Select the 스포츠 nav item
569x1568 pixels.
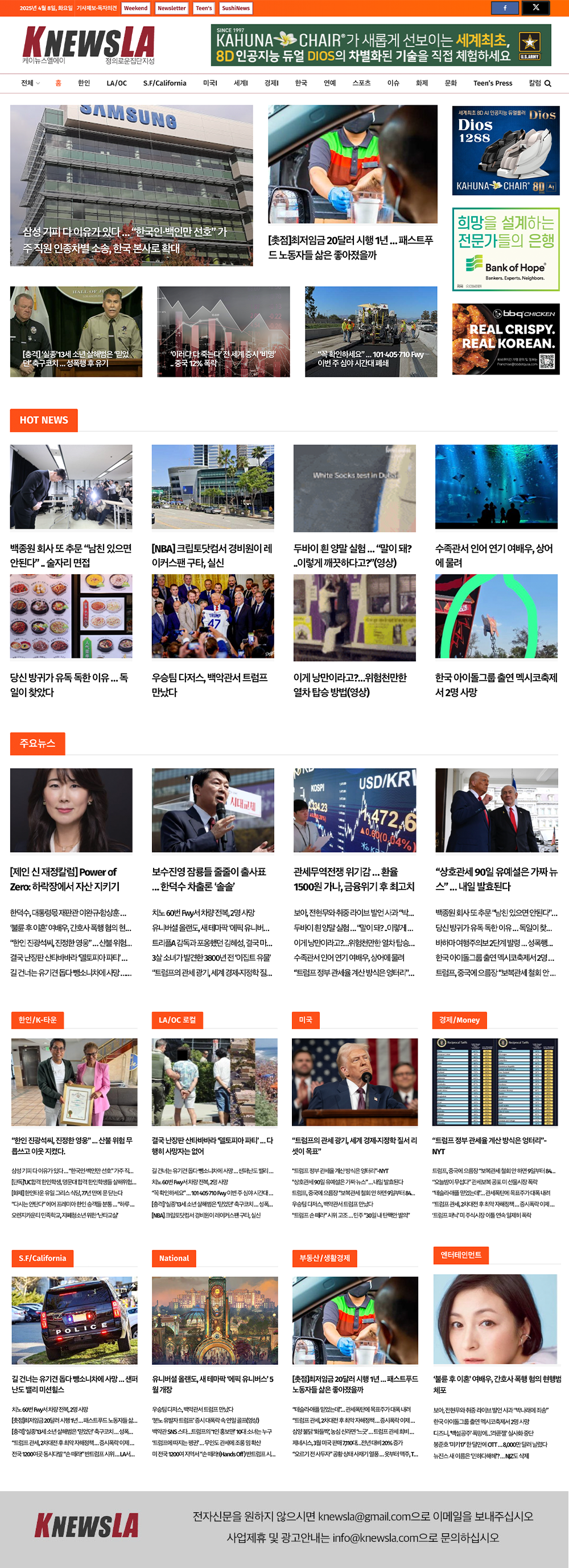point(361,83)
